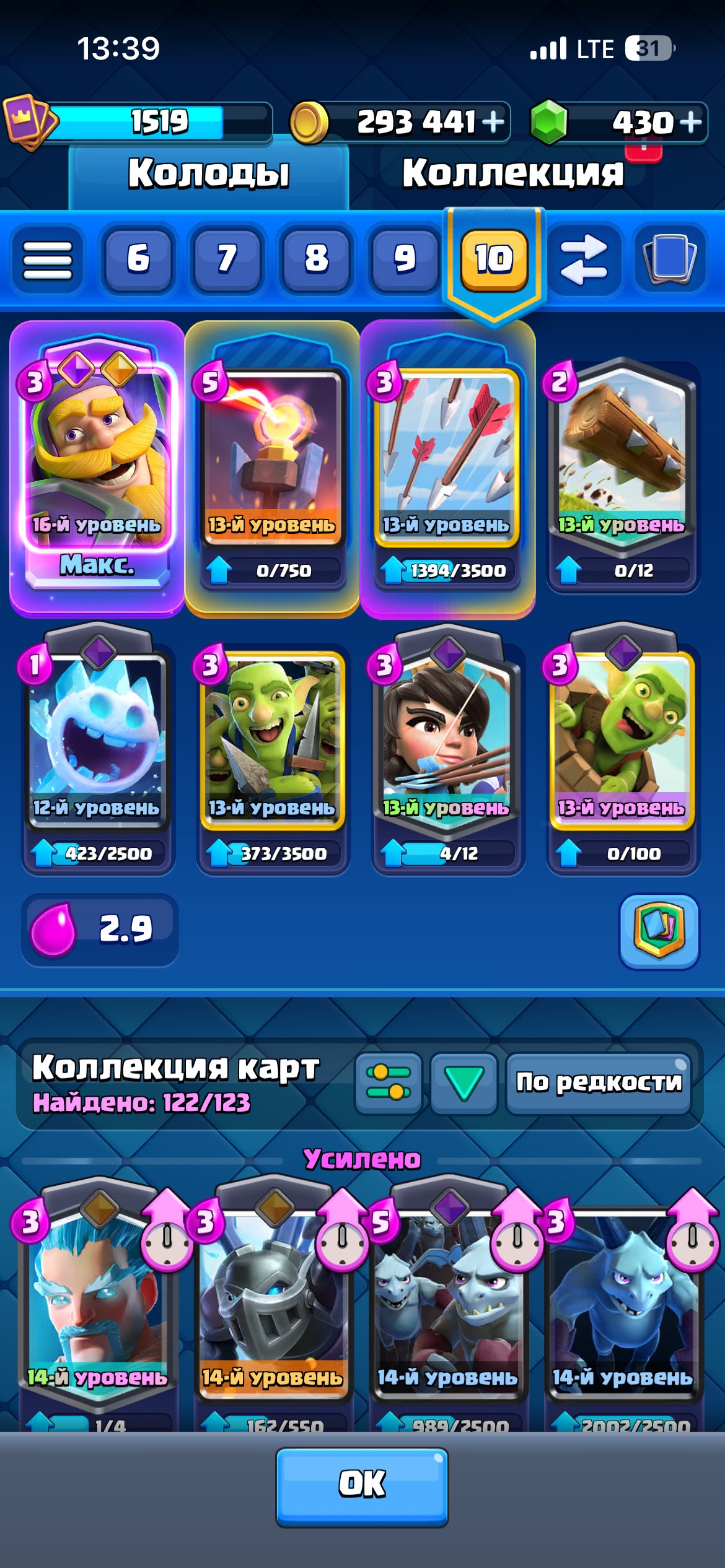
Task: Add gold with the plus button
Action: tap(493, 121)
